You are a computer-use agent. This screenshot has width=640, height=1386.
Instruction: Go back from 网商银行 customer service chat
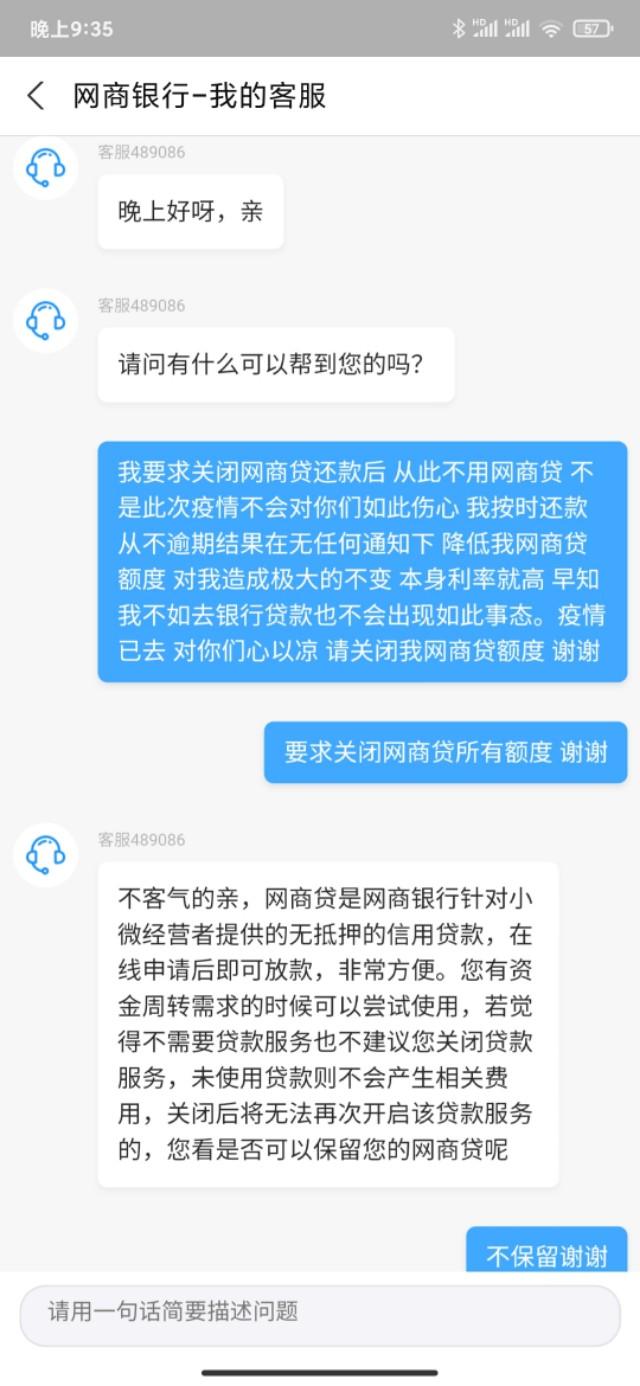coord(36,96)
